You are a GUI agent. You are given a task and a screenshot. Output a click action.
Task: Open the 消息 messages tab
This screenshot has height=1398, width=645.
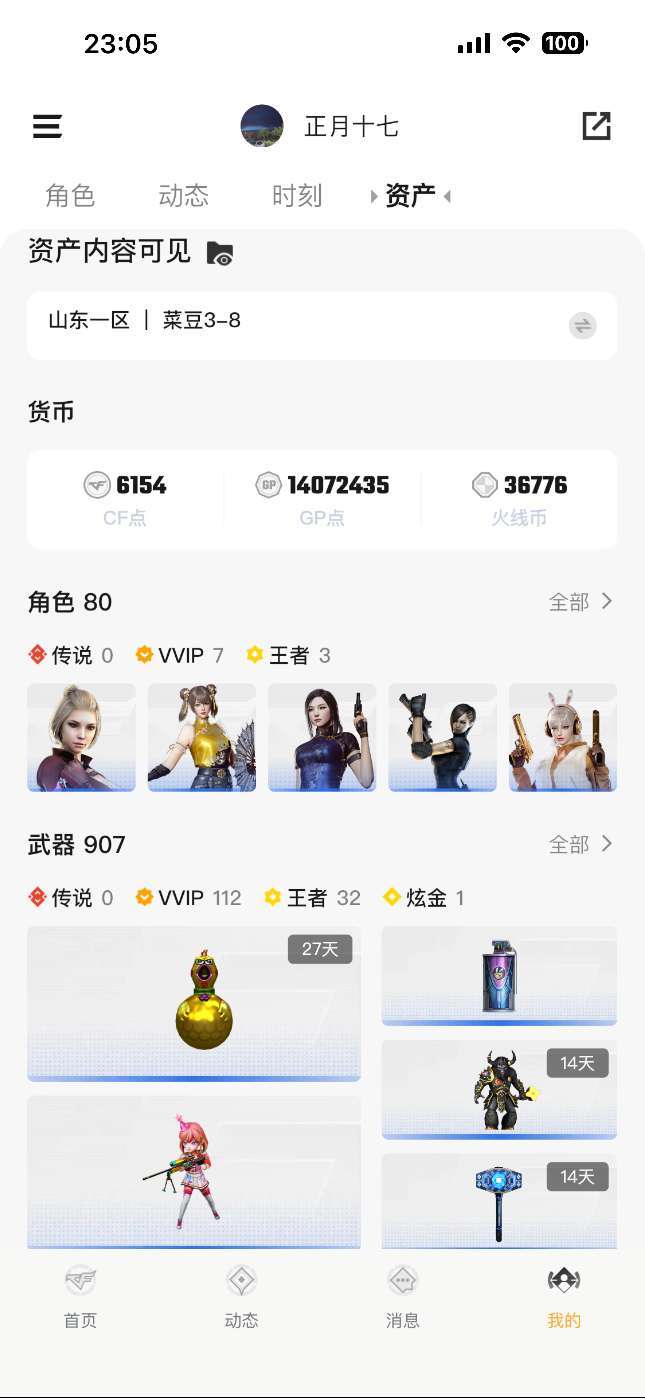pos(402,1297)
